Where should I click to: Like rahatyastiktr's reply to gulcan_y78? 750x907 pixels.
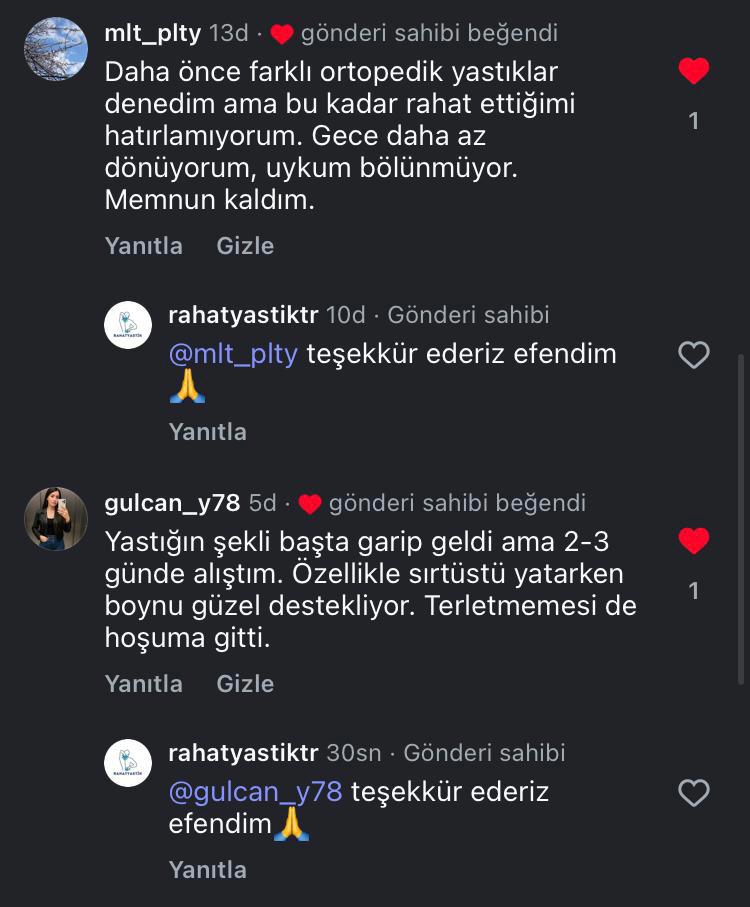tap(693, 793)
